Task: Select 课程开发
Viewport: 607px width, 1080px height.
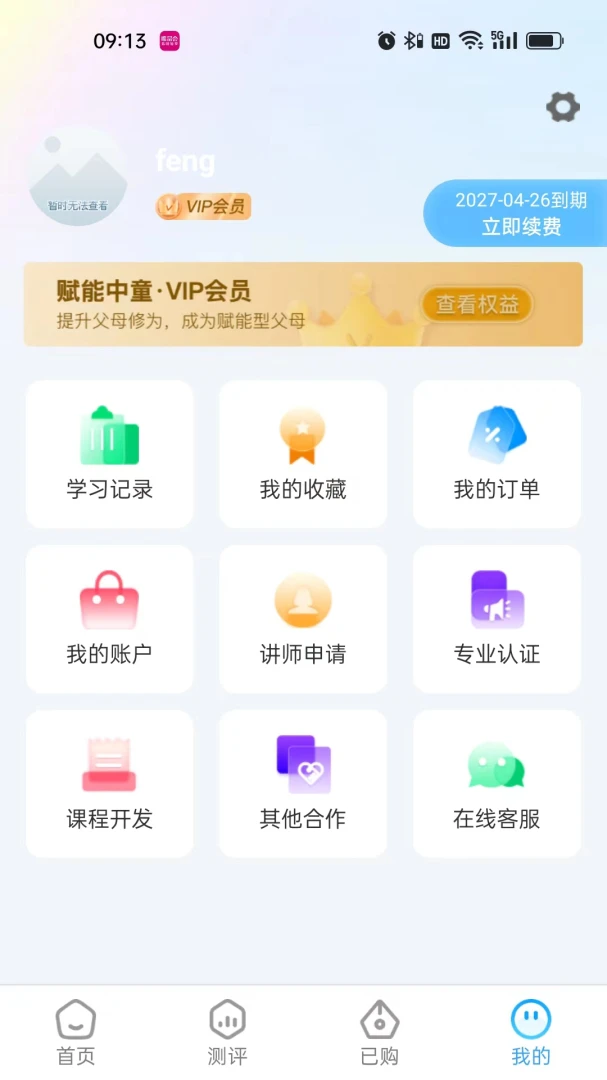Action: click(x=110, y=784)
